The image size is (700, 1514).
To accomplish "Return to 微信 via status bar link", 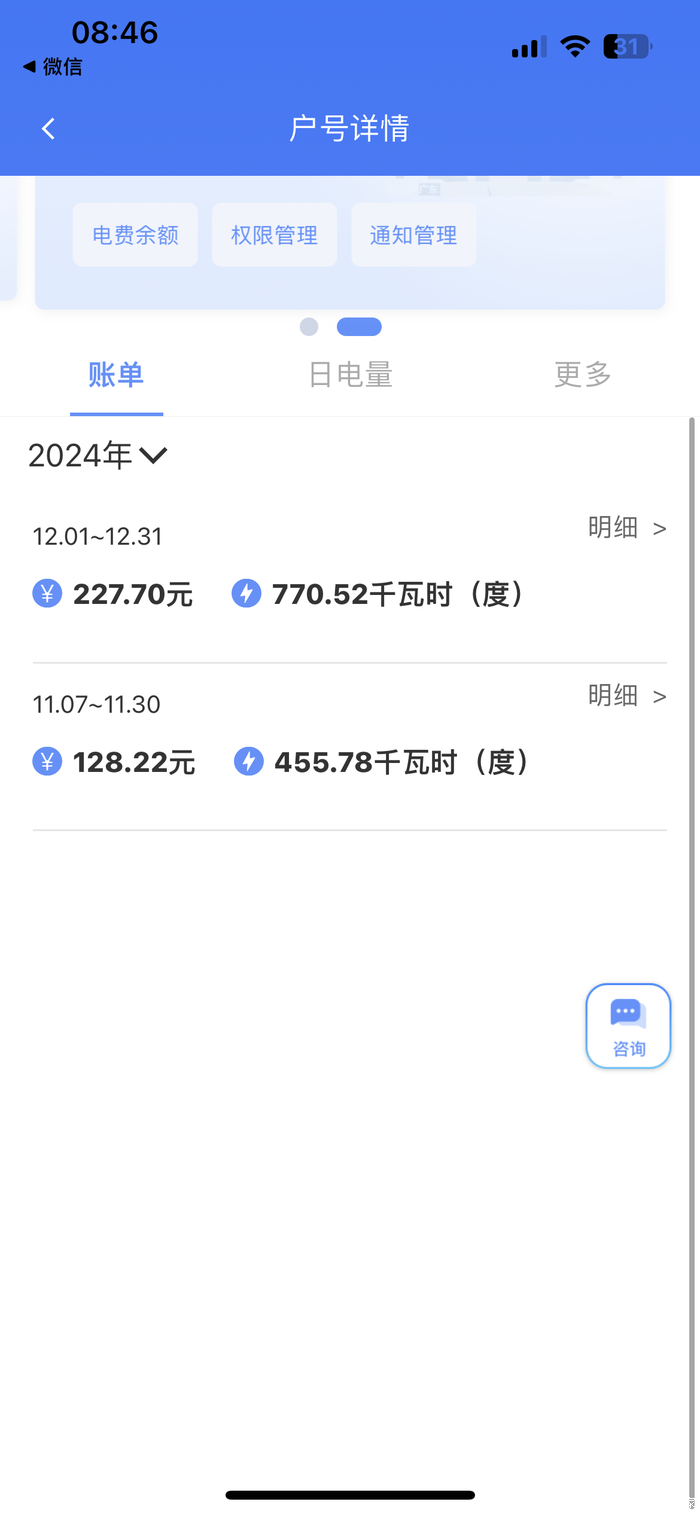I will pyautogui.click(x=53, y=67).
